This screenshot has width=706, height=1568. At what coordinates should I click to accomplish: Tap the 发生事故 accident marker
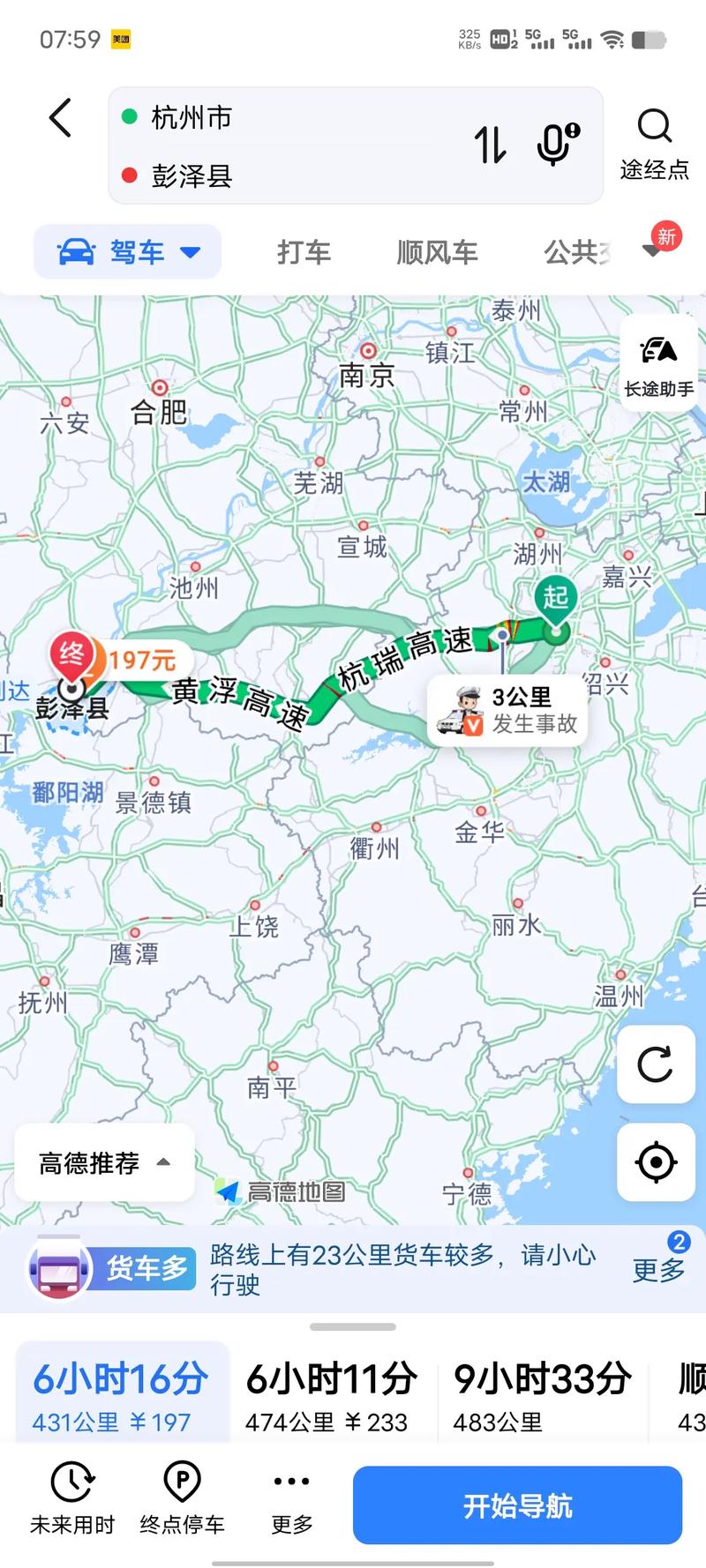click(507, 708)
